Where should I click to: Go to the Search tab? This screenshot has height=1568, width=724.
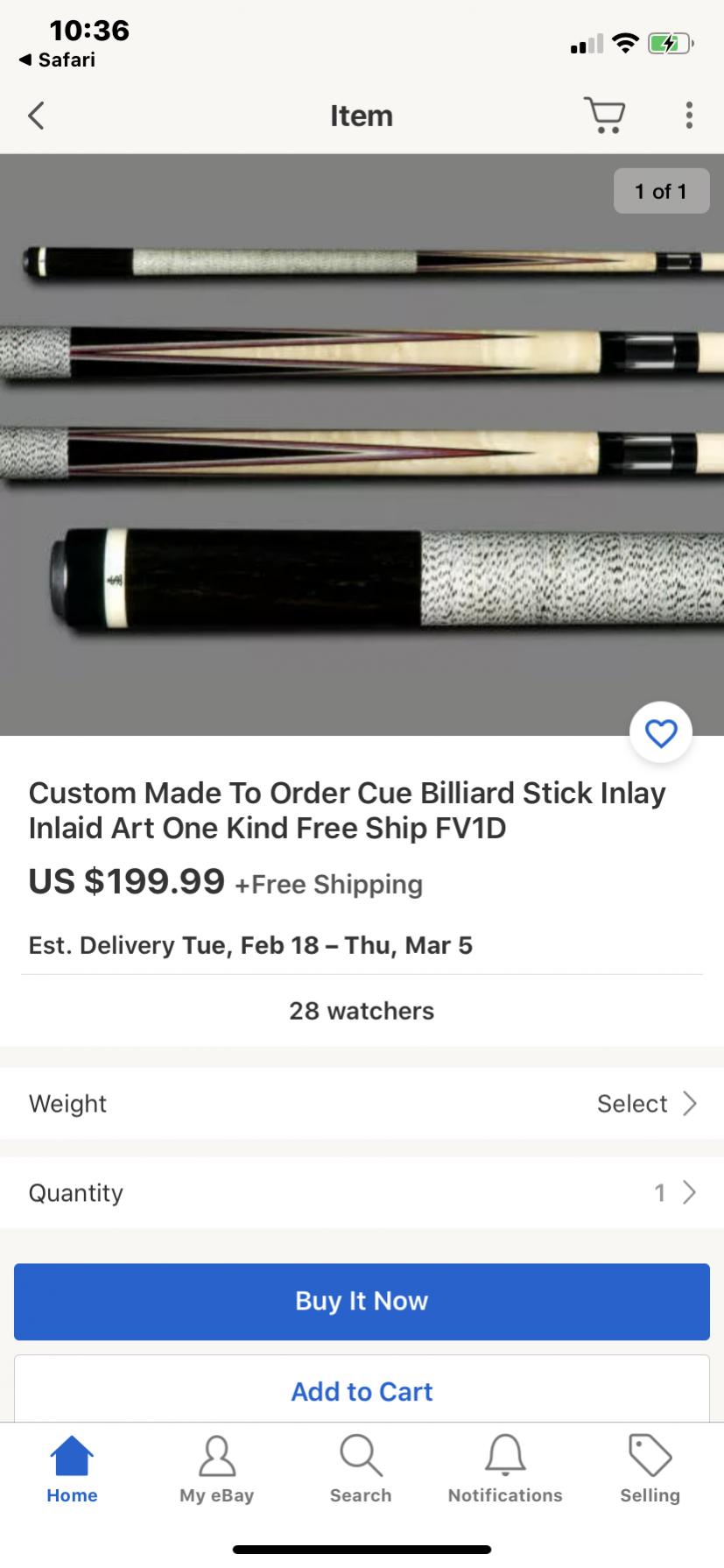click(x=361, y=1470)
